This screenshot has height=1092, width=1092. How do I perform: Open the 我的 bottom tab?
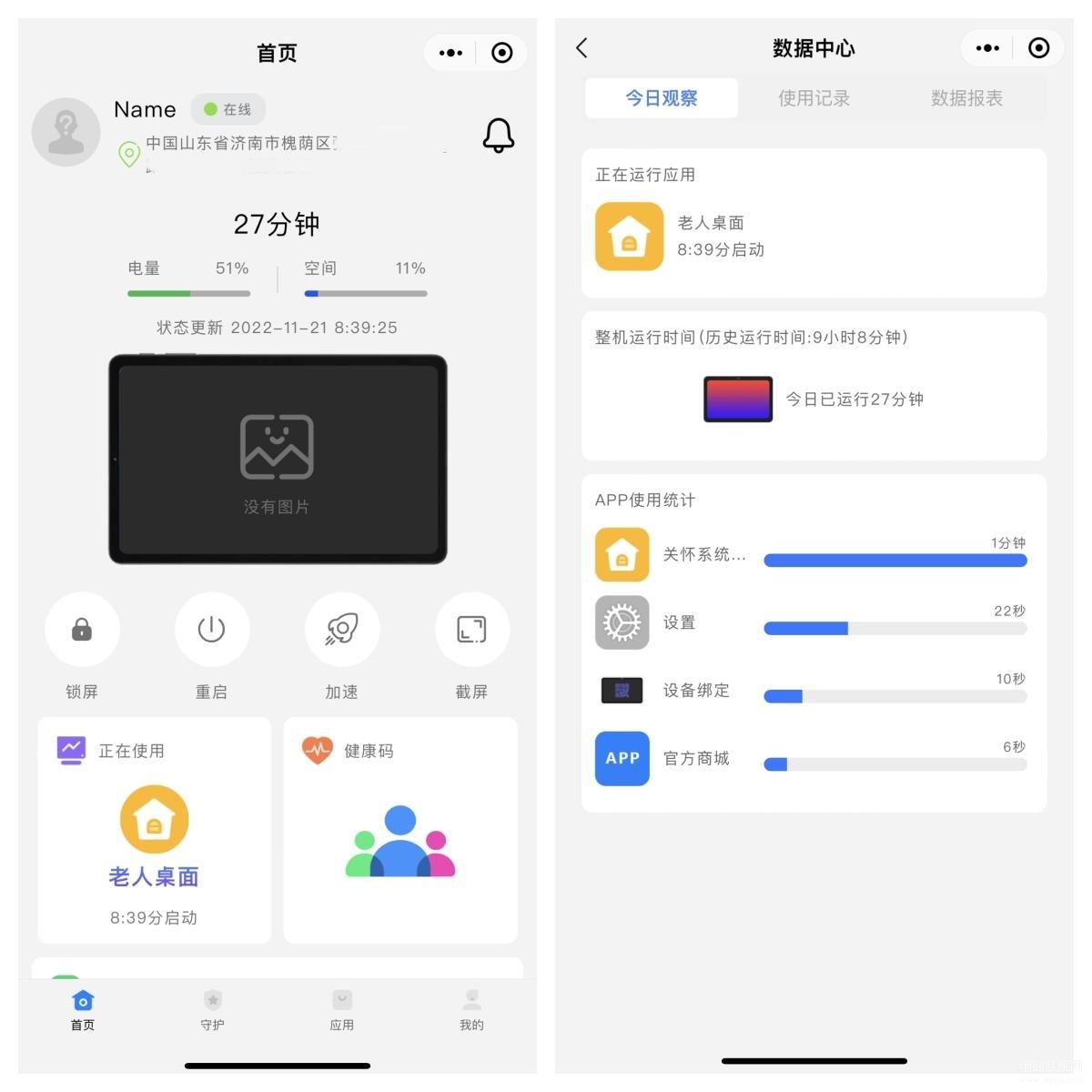[471, 1009]
